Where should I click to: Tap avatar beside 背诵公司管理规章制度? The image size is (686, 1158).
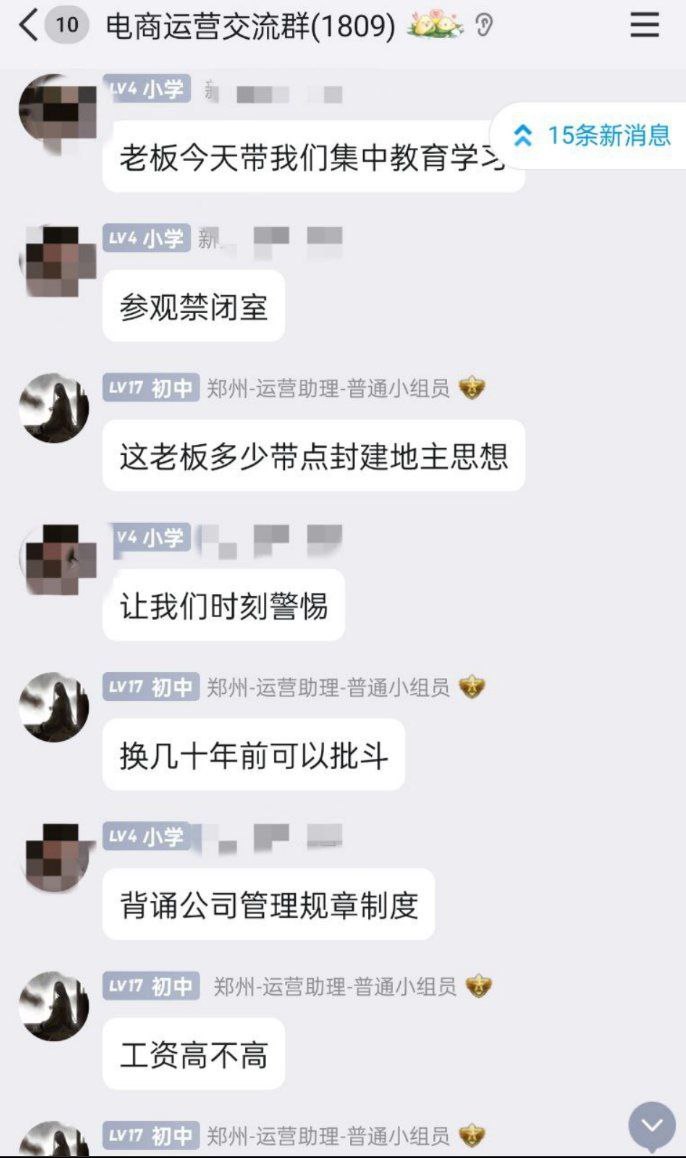point(54,857)
